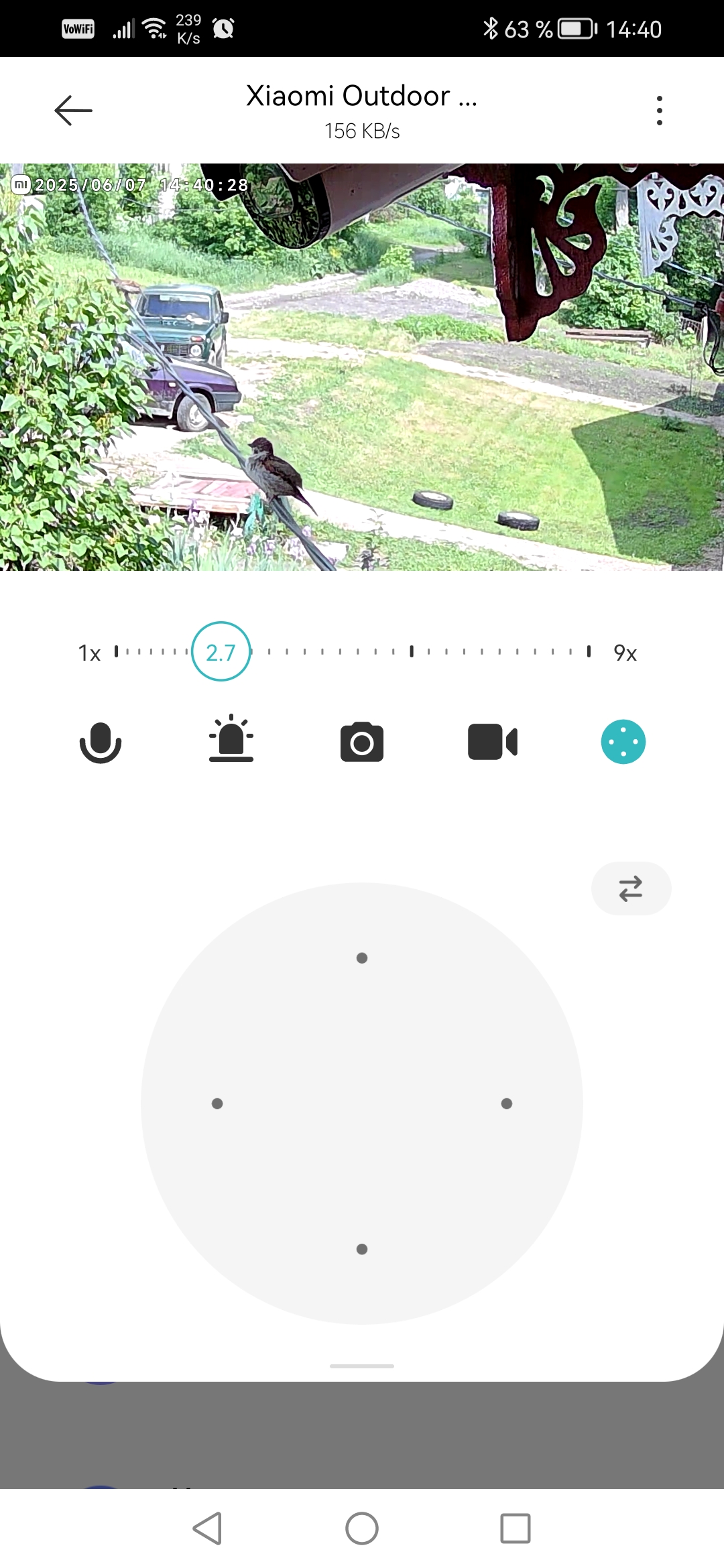The width and height of the screenshot is (724, 1568).
Task: Open the three-dot overflow menu
Action: coord(660,111)
